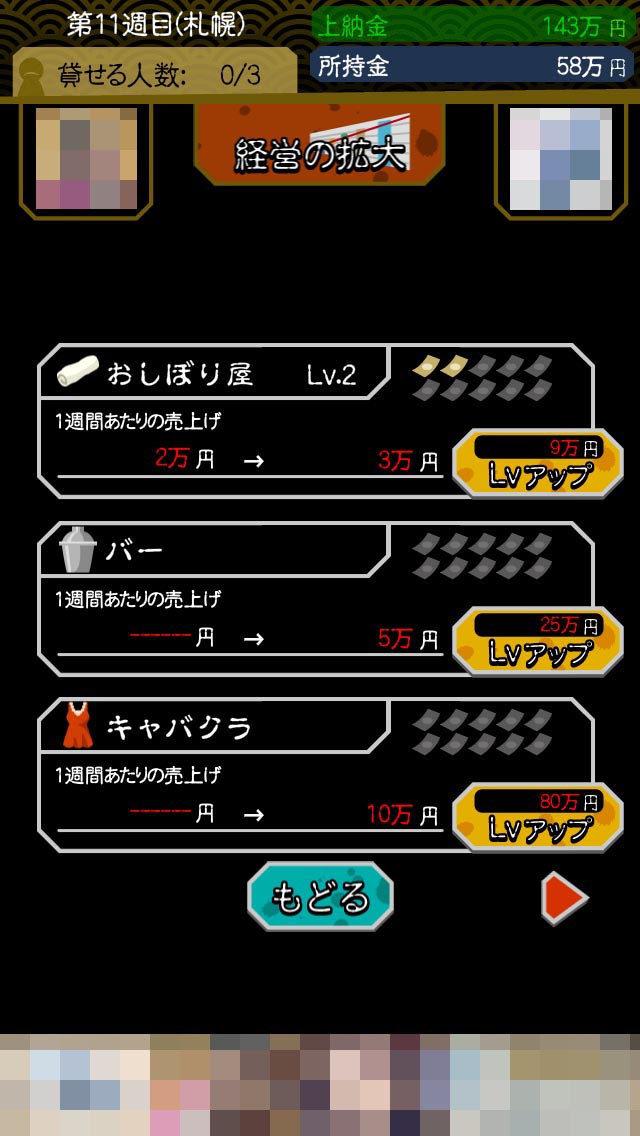Go back with the もどる button
The width and height of the screenshot is (640, 1136).
(x=320, y=896)
